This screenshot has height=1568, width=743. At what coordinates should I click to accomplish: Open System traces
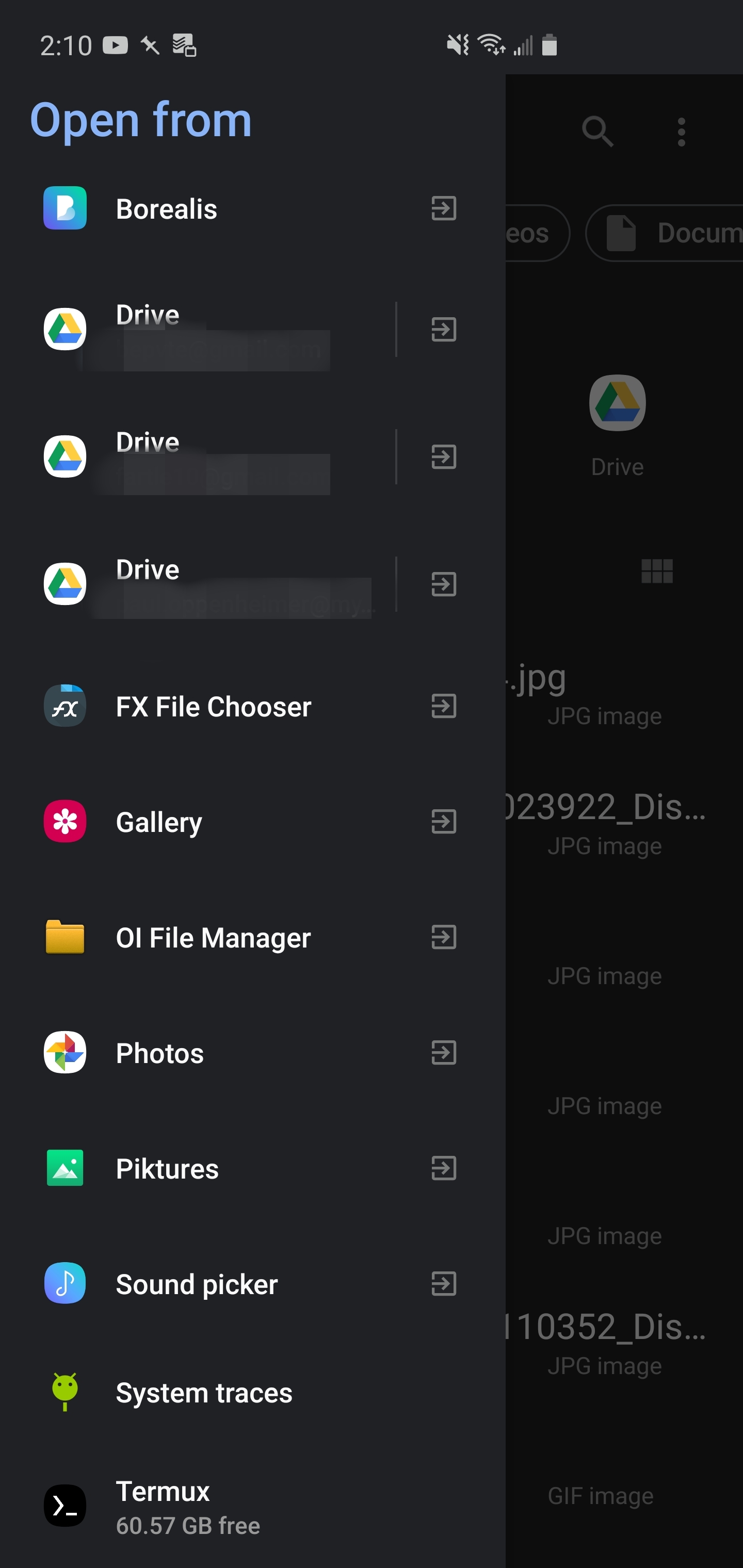click(253, 1393)
